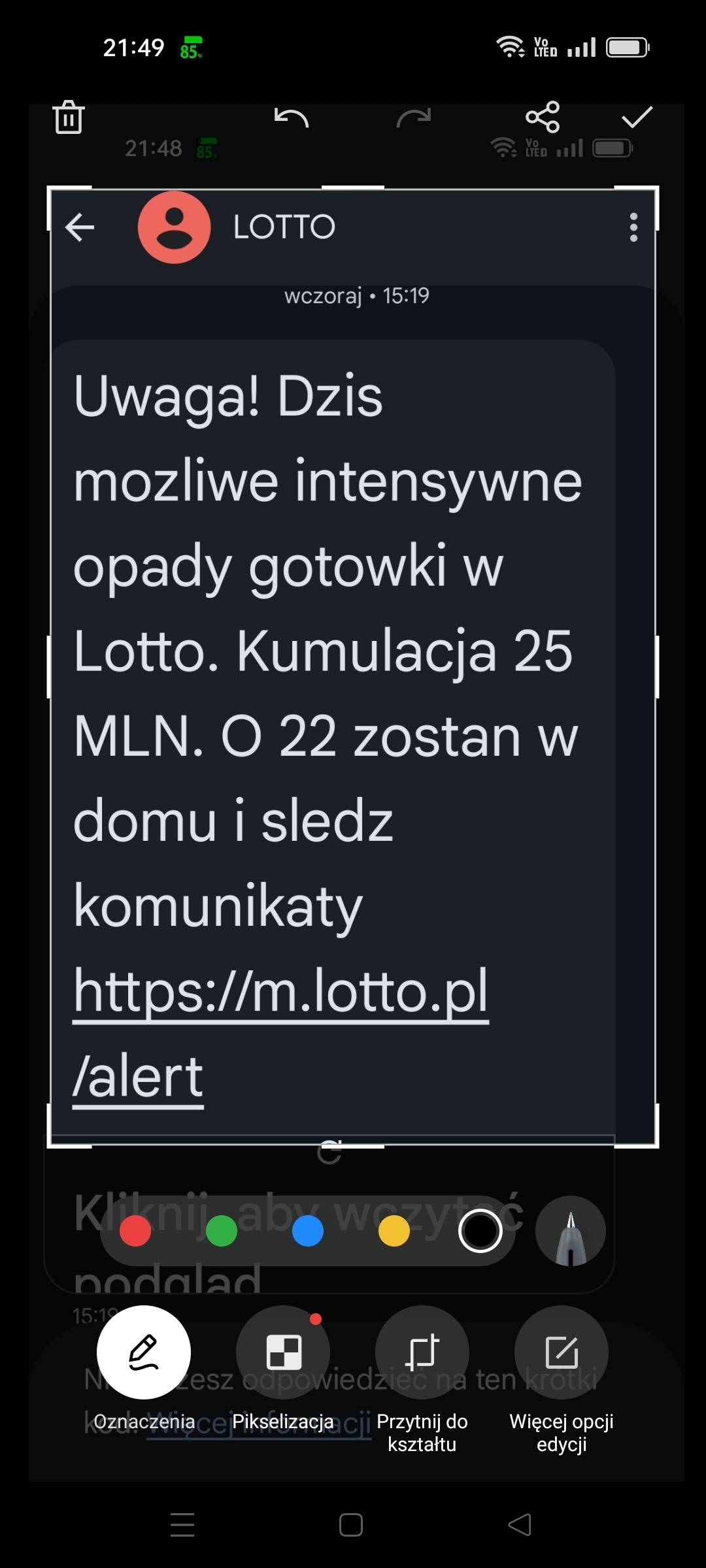Undo the last edit
This screenshot has height=1568, width=706.
tap(291, 118)
